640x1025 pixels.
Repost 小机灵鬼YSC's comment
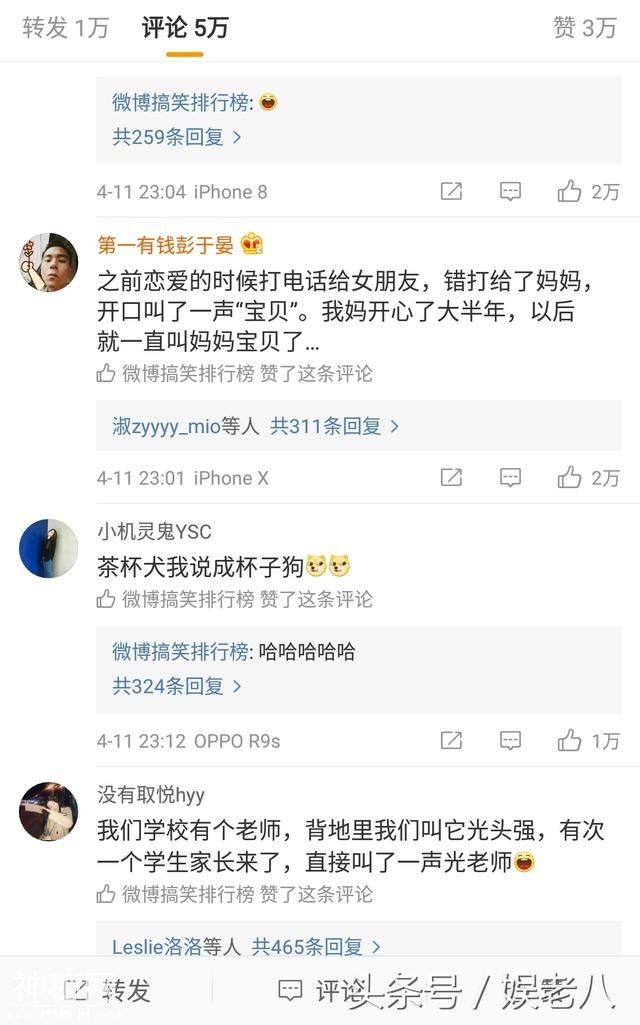[452, 741]
